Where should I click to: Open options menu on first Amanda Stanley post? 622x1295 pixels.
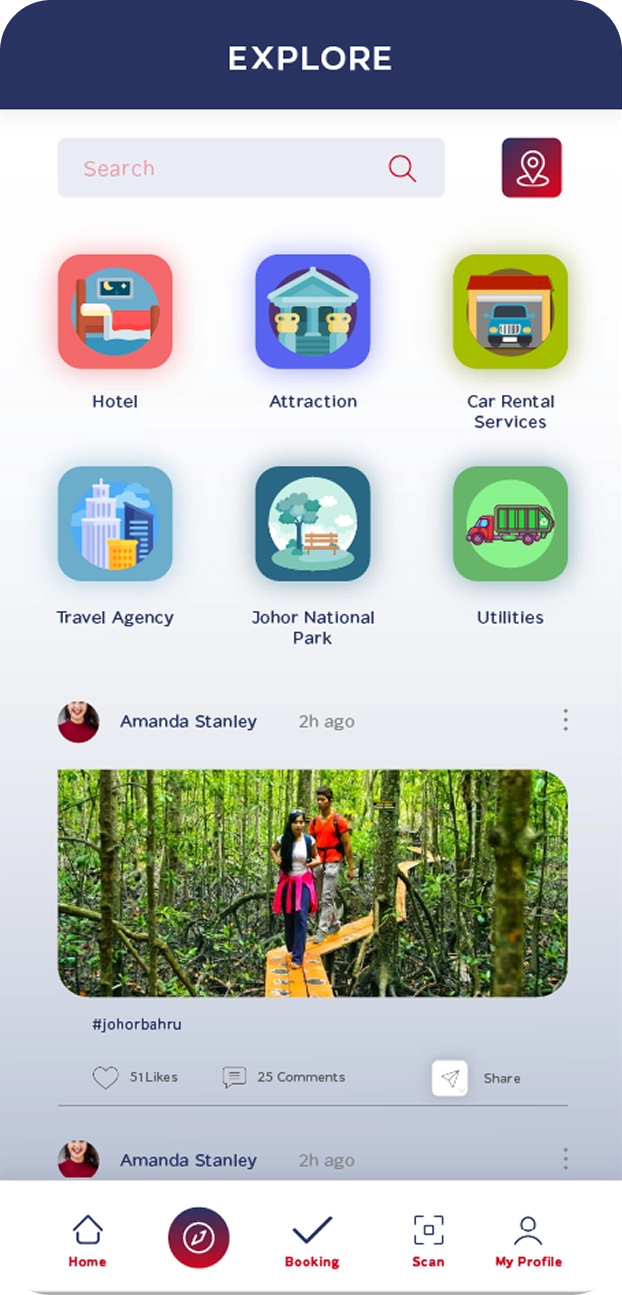click(x=565, y=720)
